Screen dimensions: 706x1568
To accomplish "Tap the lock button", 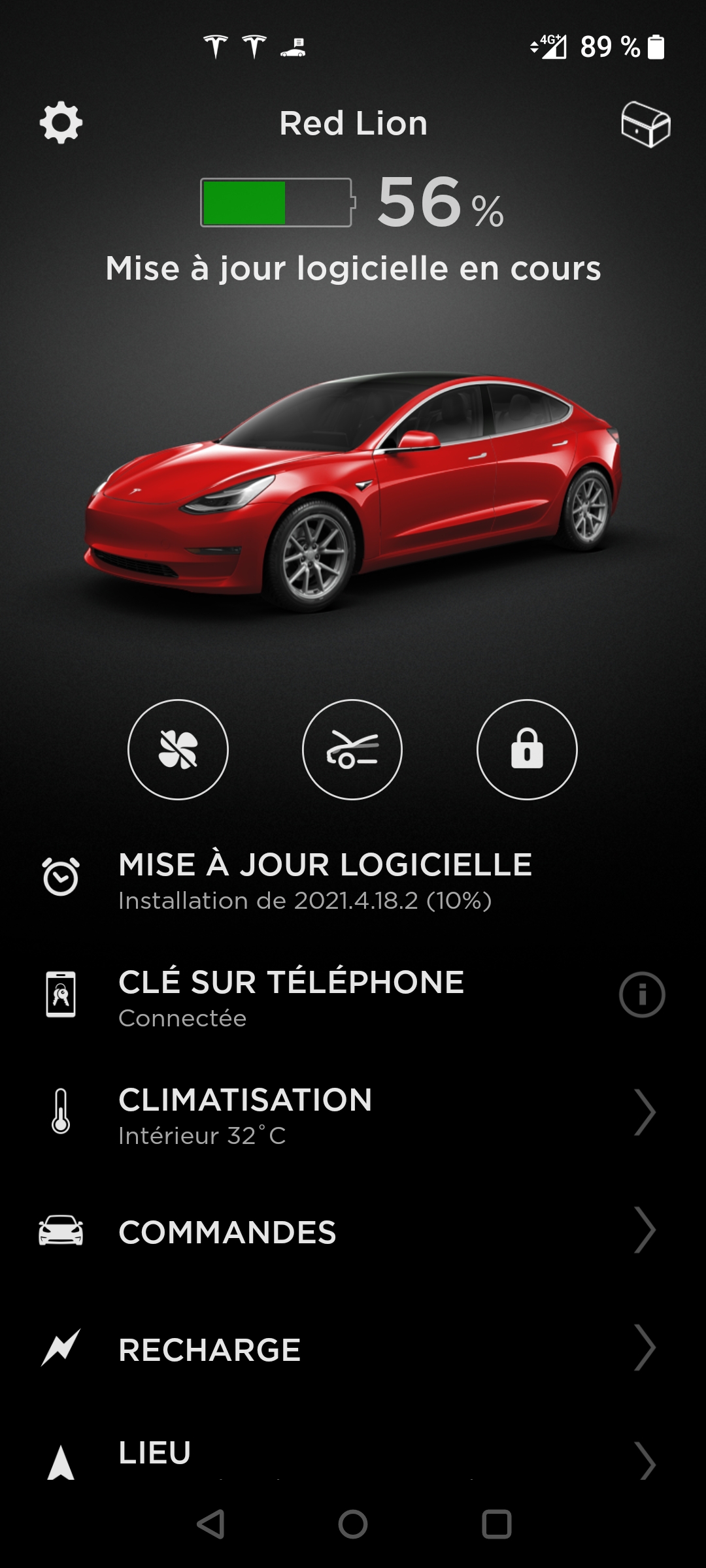I will pyautogui.click(x=527, y=749).
